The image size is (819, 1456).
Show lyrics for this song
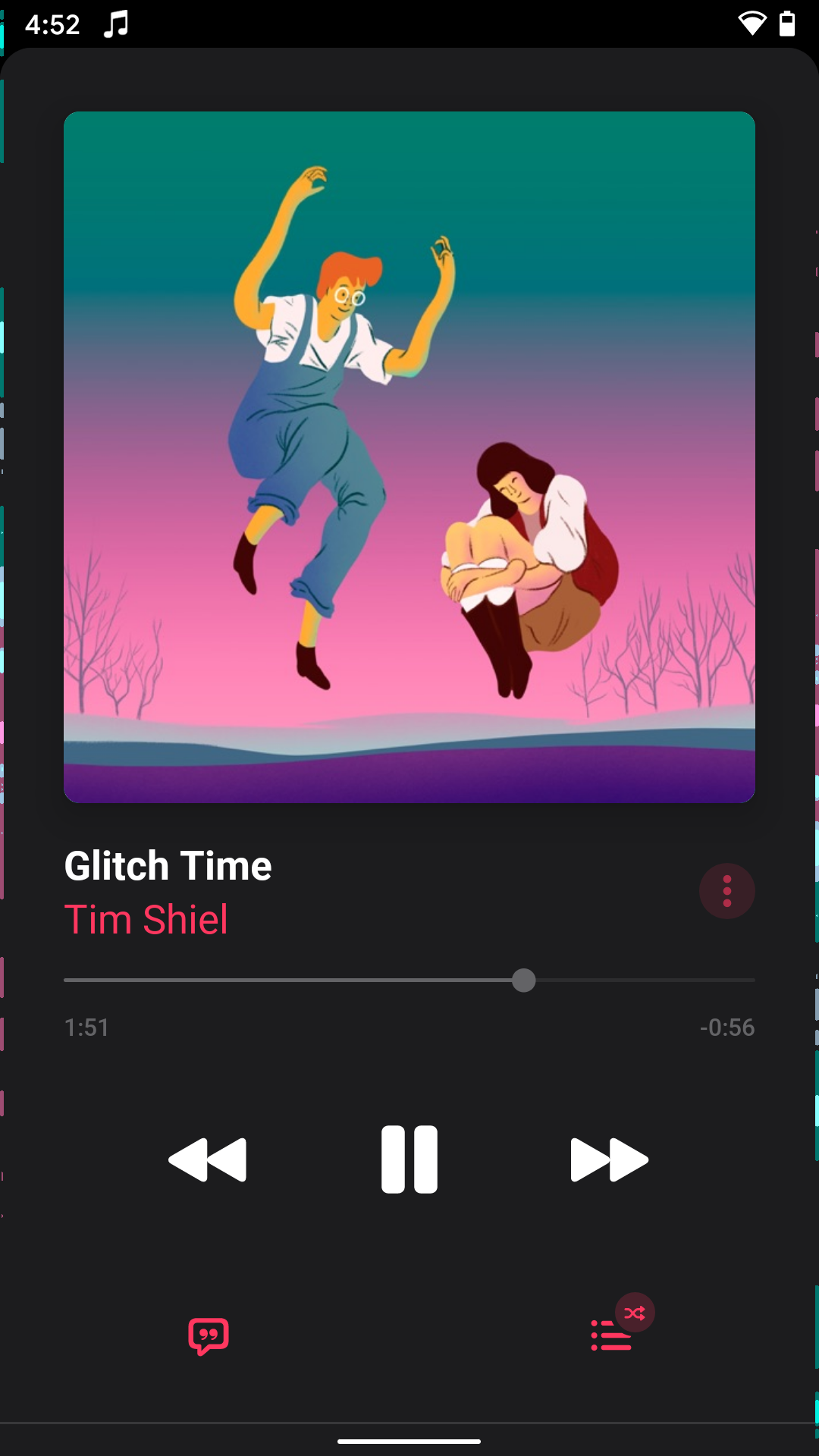(209, 1336)
